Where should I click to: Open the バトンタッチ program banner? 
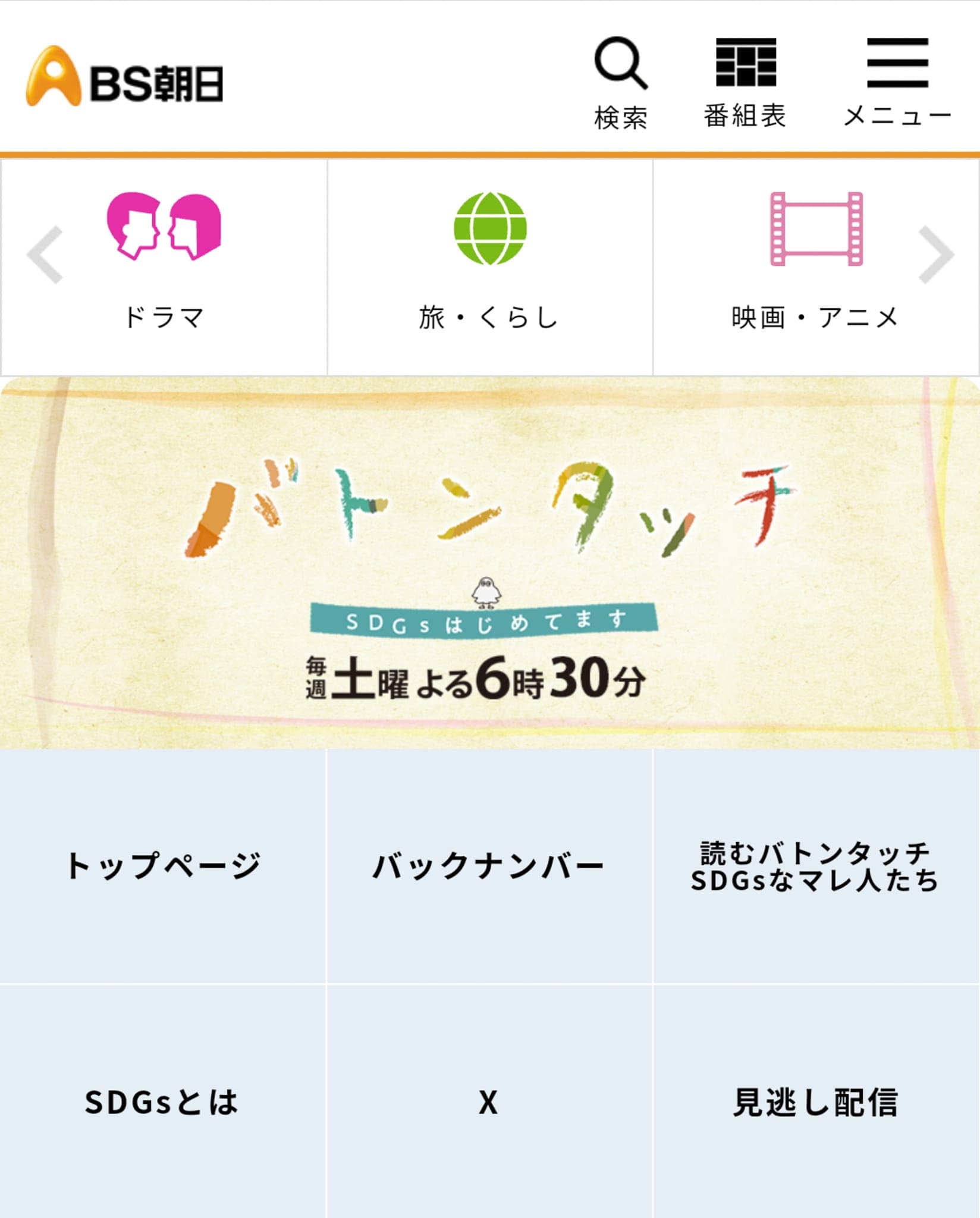pos(489,562)
